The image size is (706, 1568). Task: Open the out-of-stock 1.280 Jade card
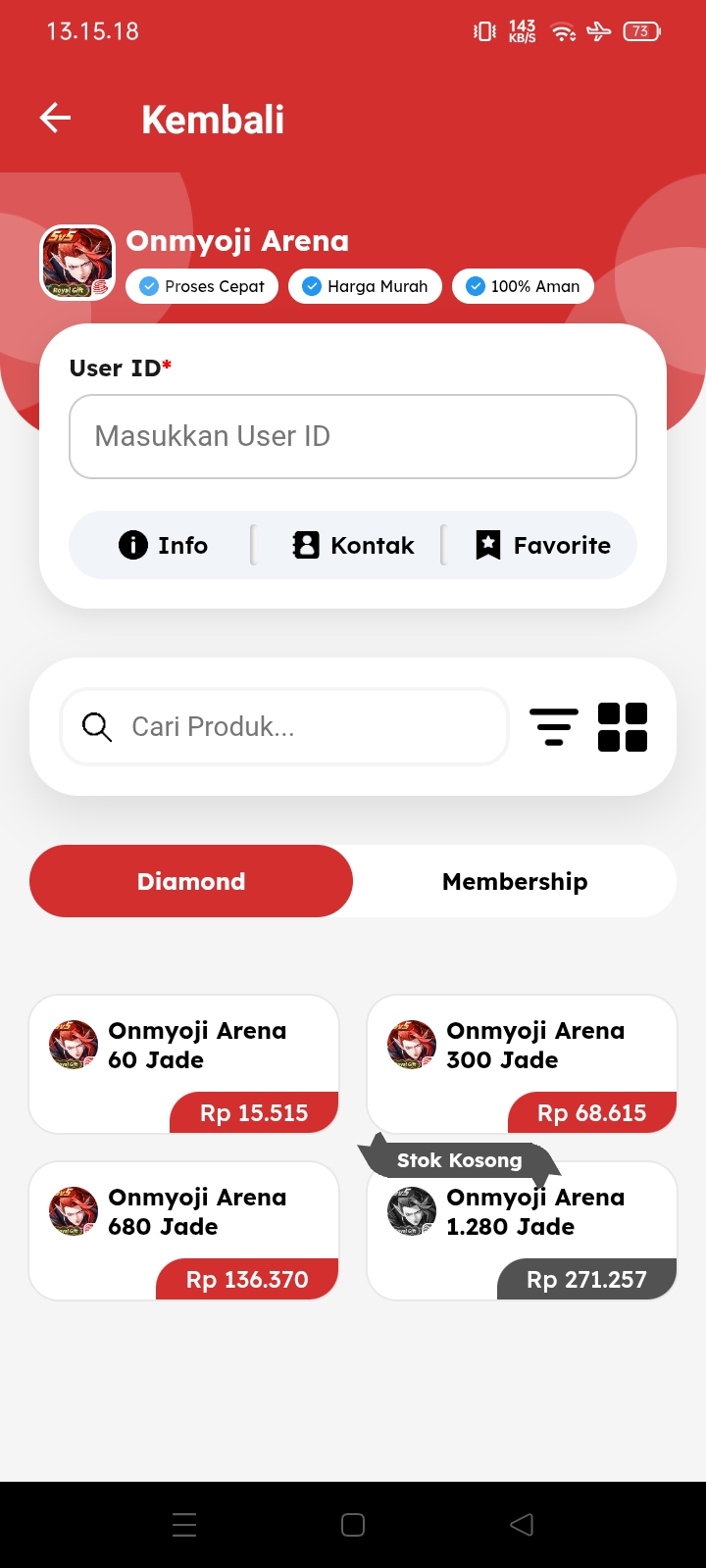522,1230
